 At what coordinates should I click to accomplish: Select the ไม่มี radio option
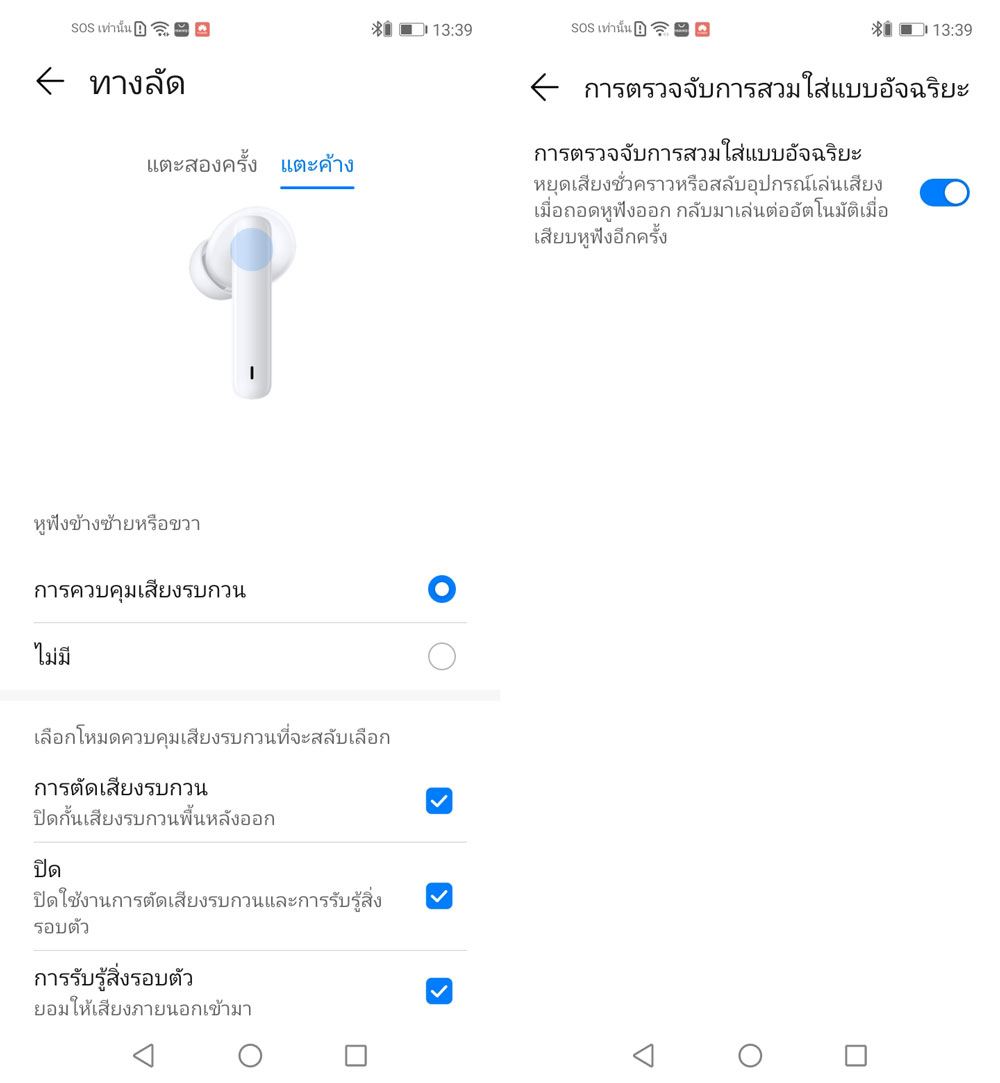point(441,657)
